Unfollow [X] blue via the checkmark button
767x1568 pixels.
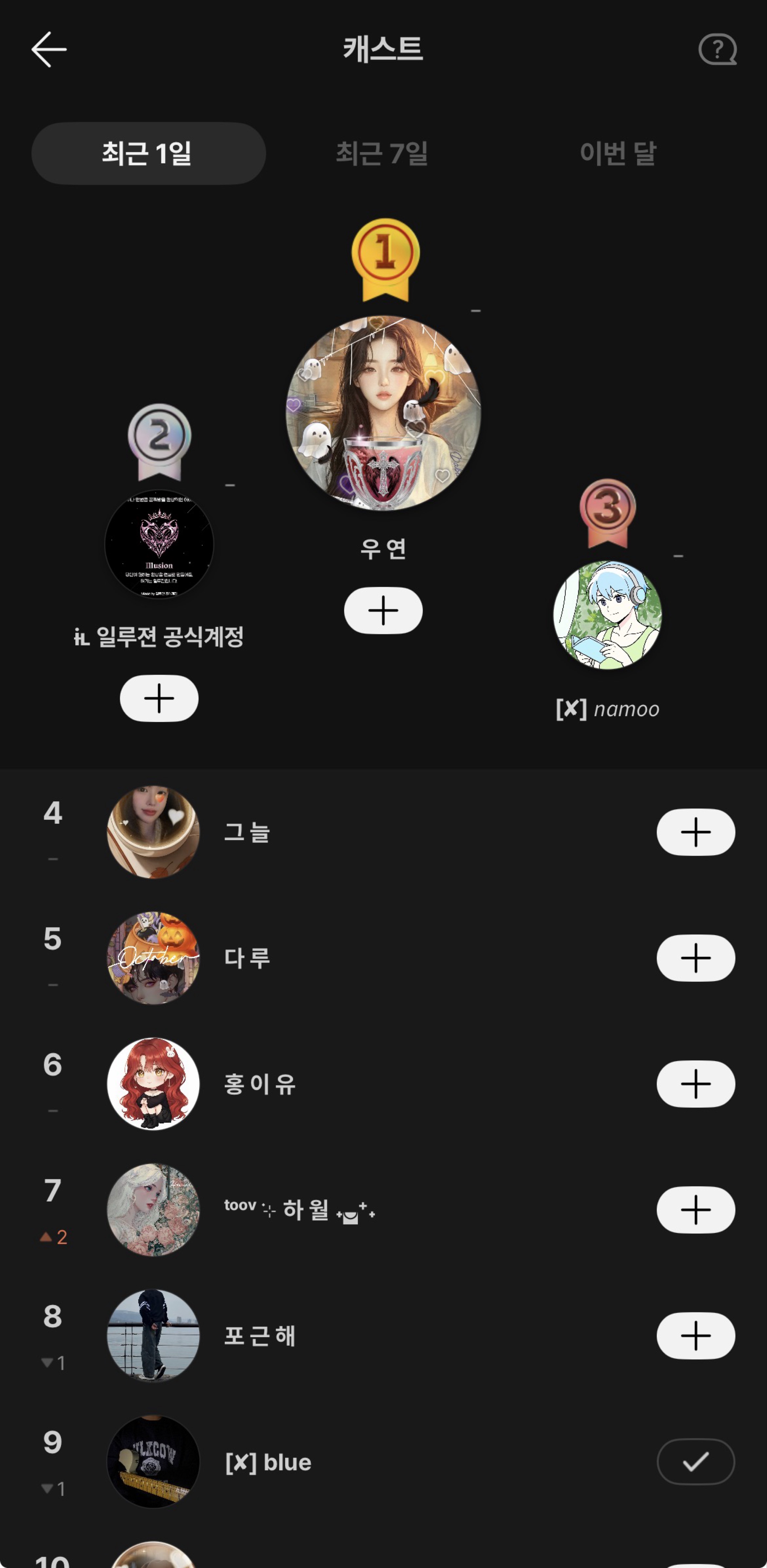tap(695, 1462)
